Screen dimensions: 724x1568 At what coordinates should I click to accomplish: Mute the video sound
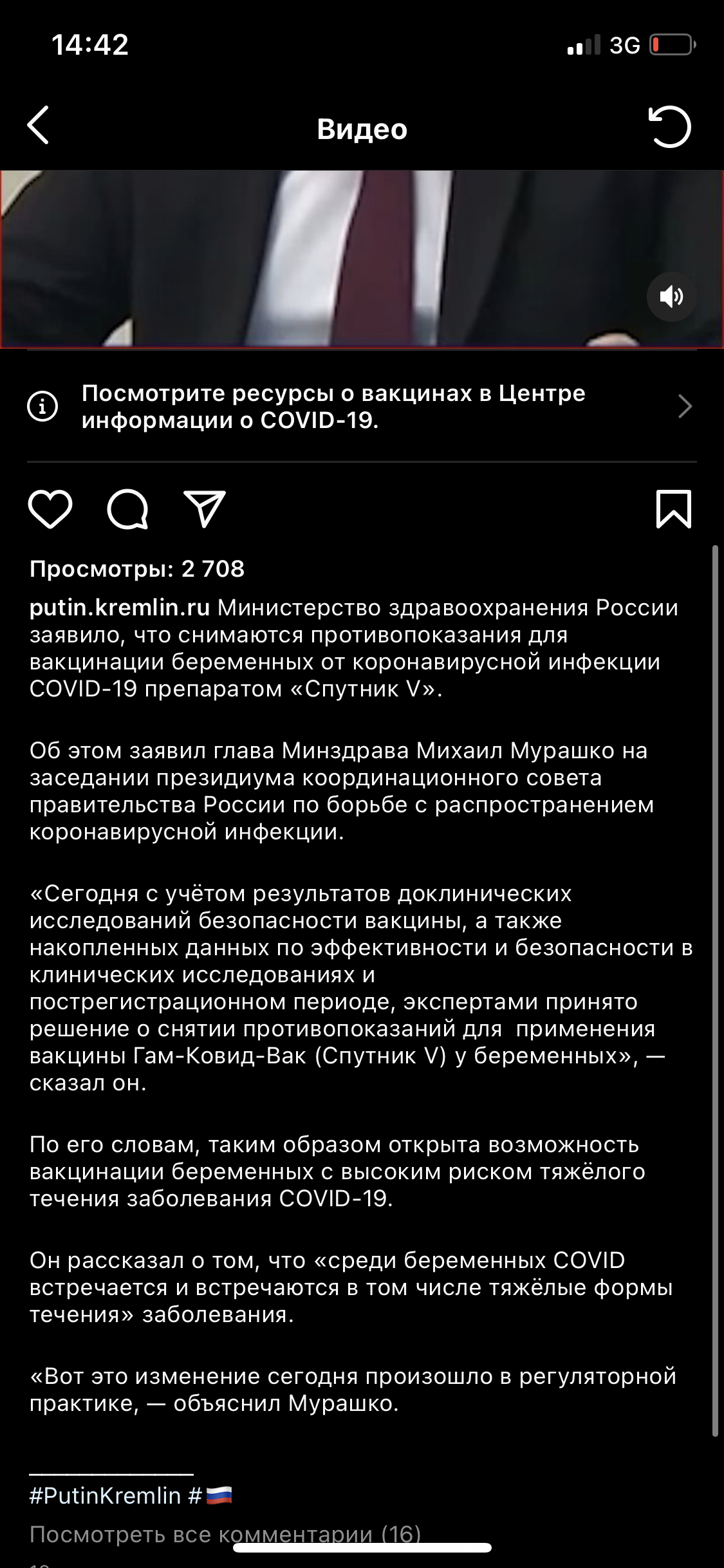671,297
